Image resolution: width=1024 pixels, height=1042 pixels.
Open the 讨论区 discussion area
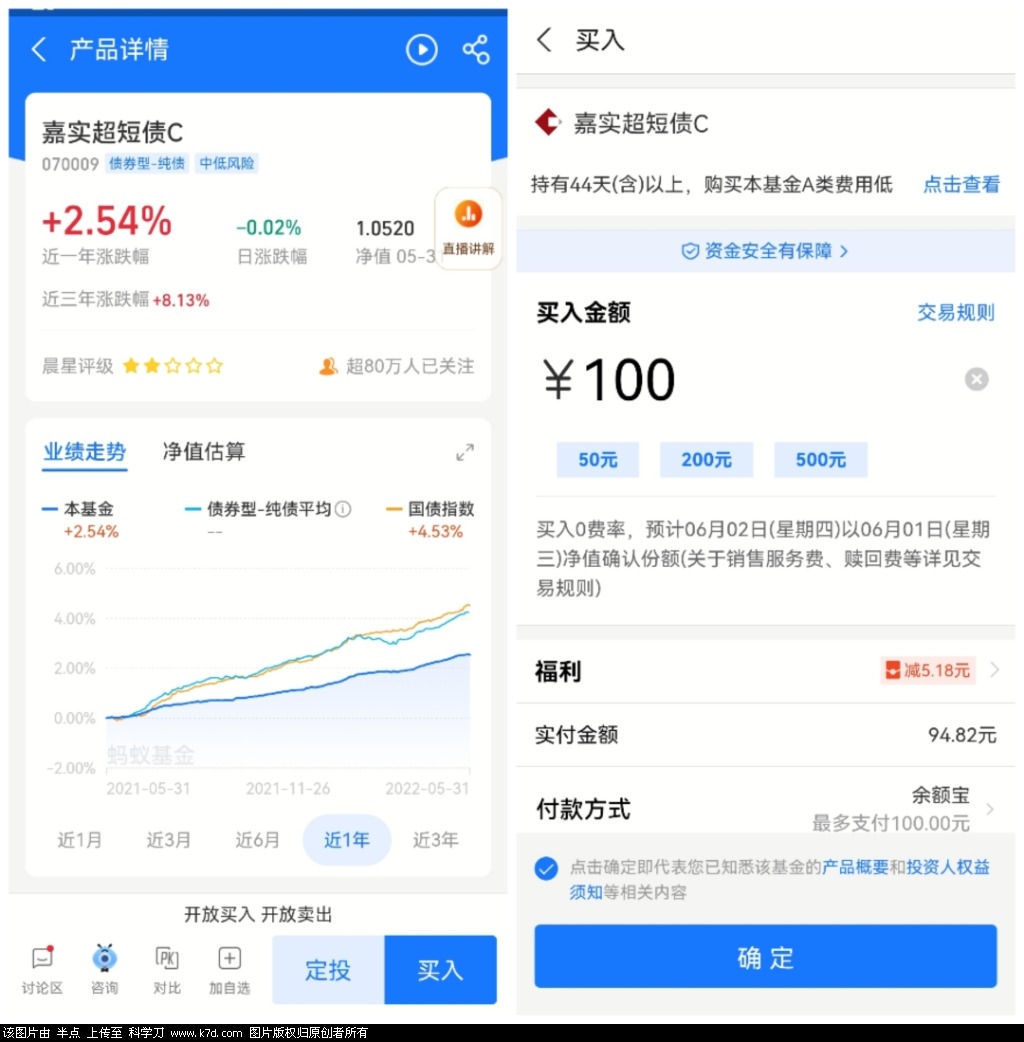[42, 969]
